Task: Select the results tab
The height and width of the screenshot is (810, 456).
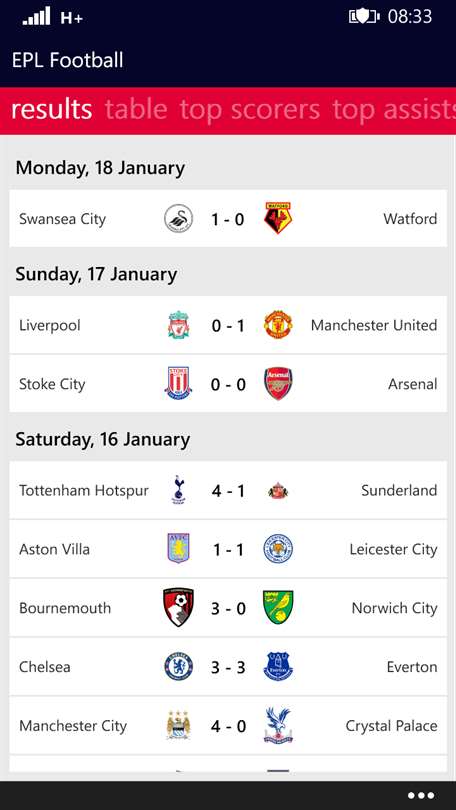Action: coord(52,110)
